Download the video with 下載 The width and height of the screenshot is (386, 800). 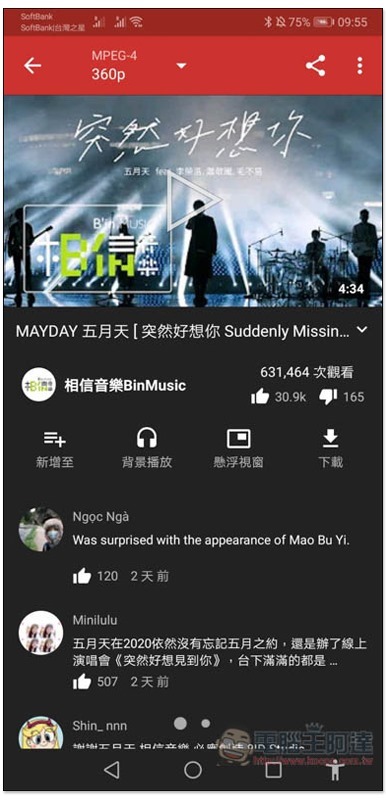pyautogui.click(x=330, y=448)
